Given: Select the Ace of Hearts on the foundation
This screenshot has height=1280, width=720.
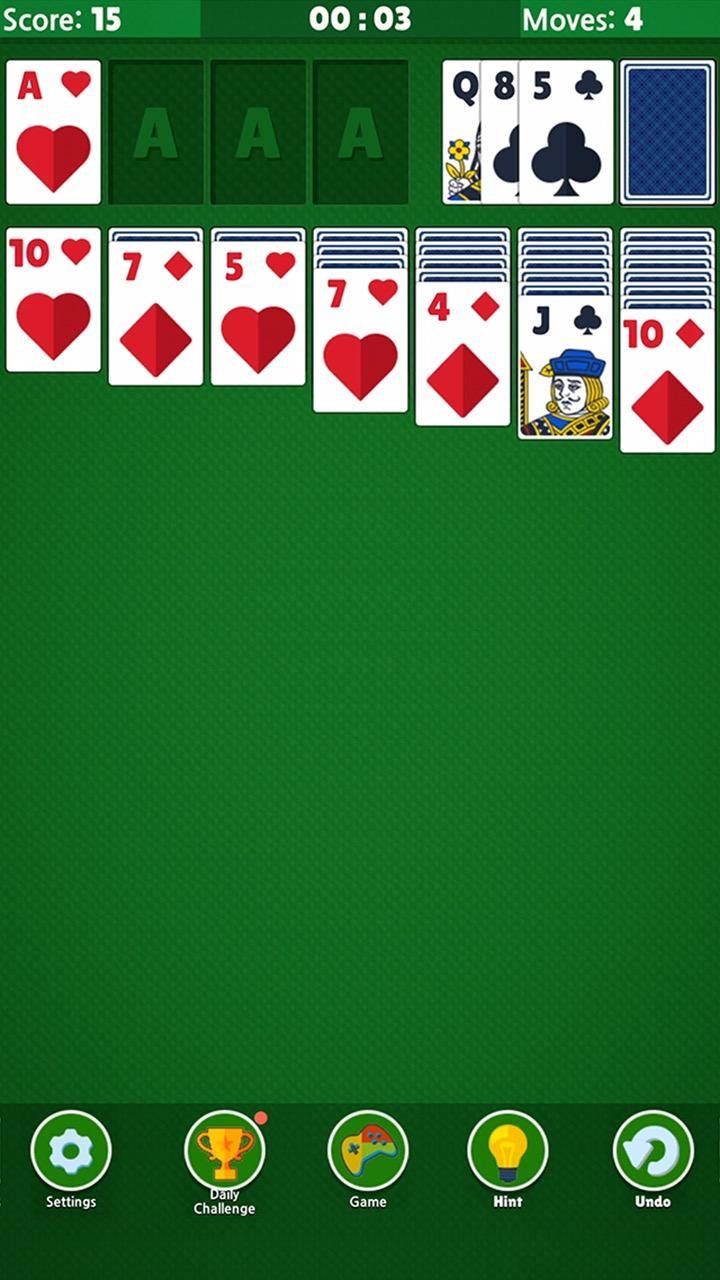Looking at the screenshot, I should [x=53, y=134].
